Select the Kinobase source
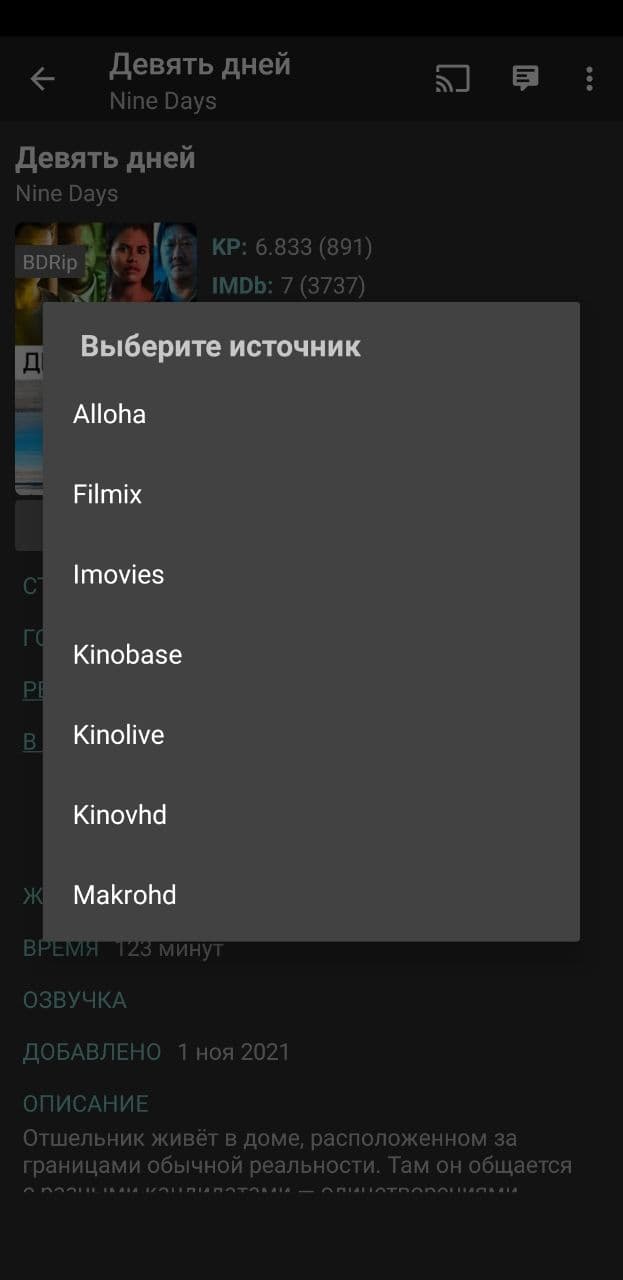 click(x=311, y=654)
